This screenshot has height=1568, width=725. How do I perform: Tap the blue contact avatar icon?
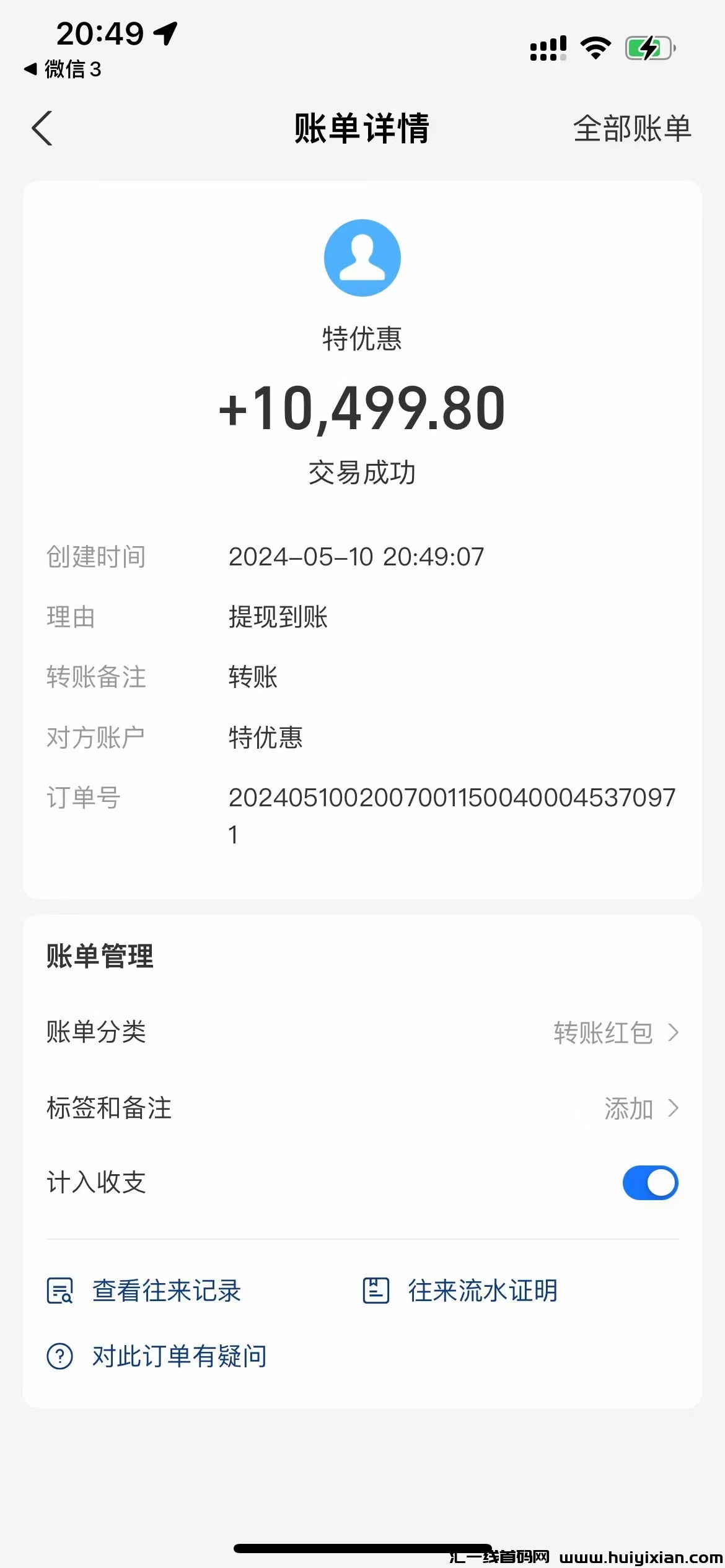point(362,258)
